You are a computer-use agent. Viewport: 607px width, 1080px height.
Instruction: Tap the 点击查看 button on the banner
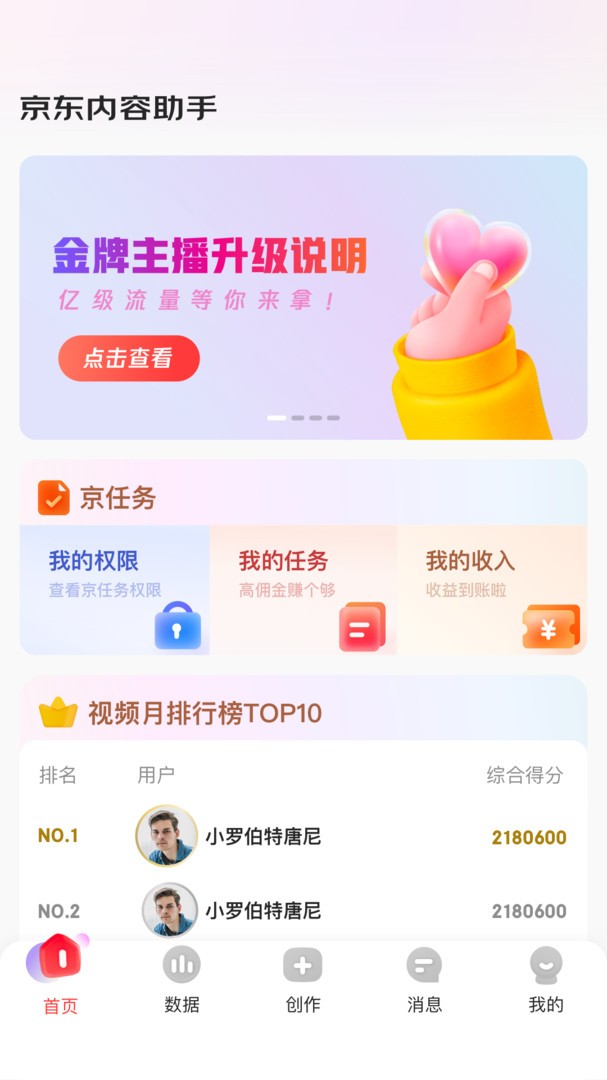tap(129, 358)
